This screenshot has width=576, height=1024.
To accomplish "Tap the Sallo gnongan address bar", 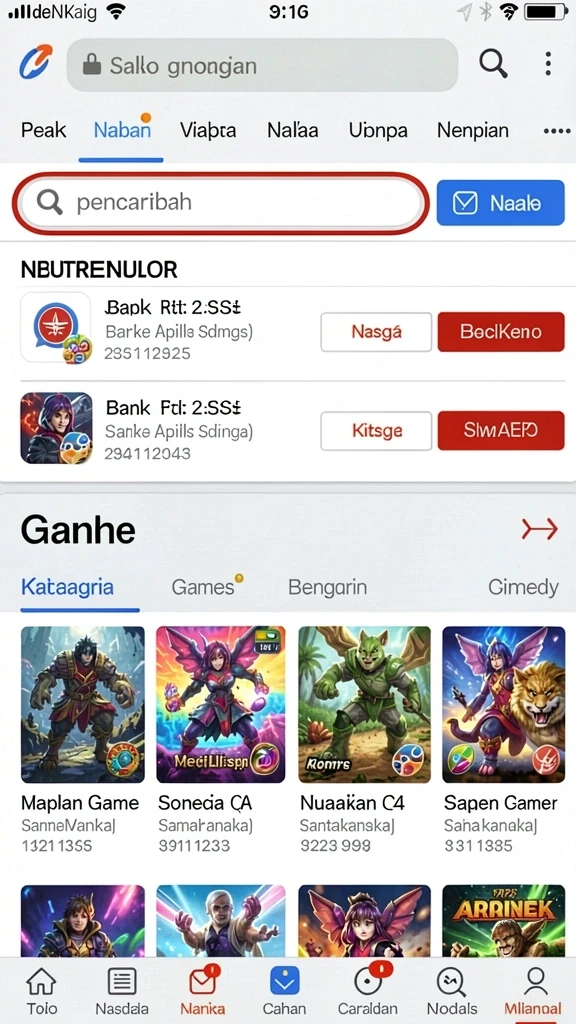I will point(262,65).
